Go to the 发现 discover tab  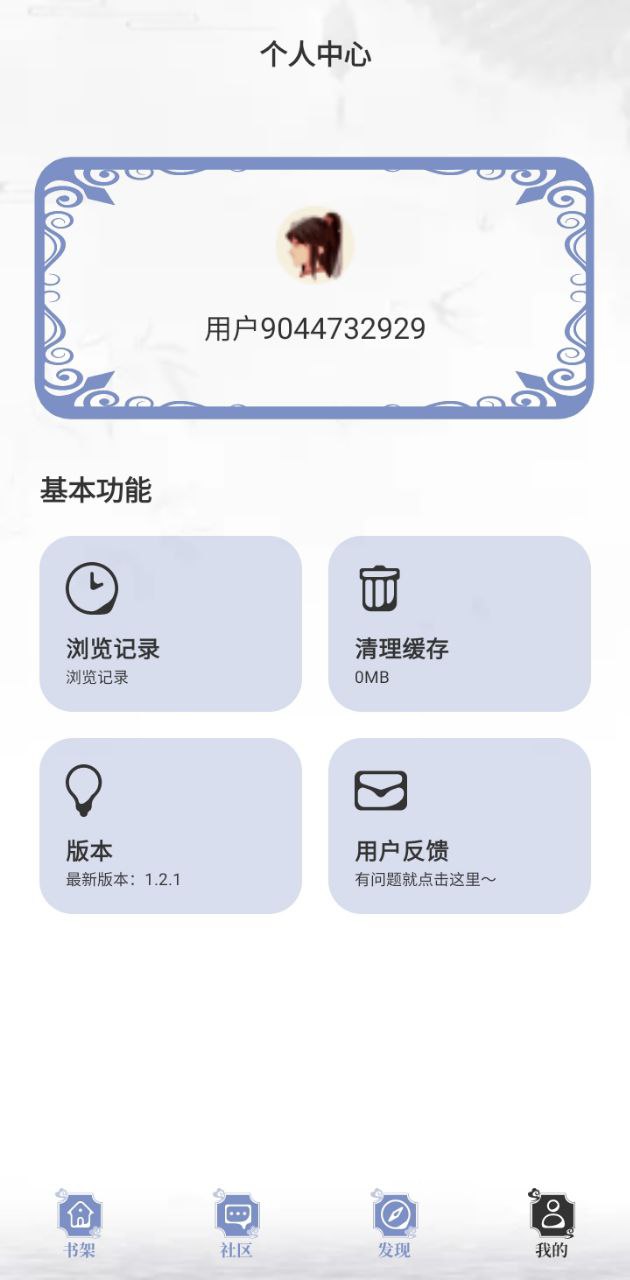click(x=394, y=1224)
